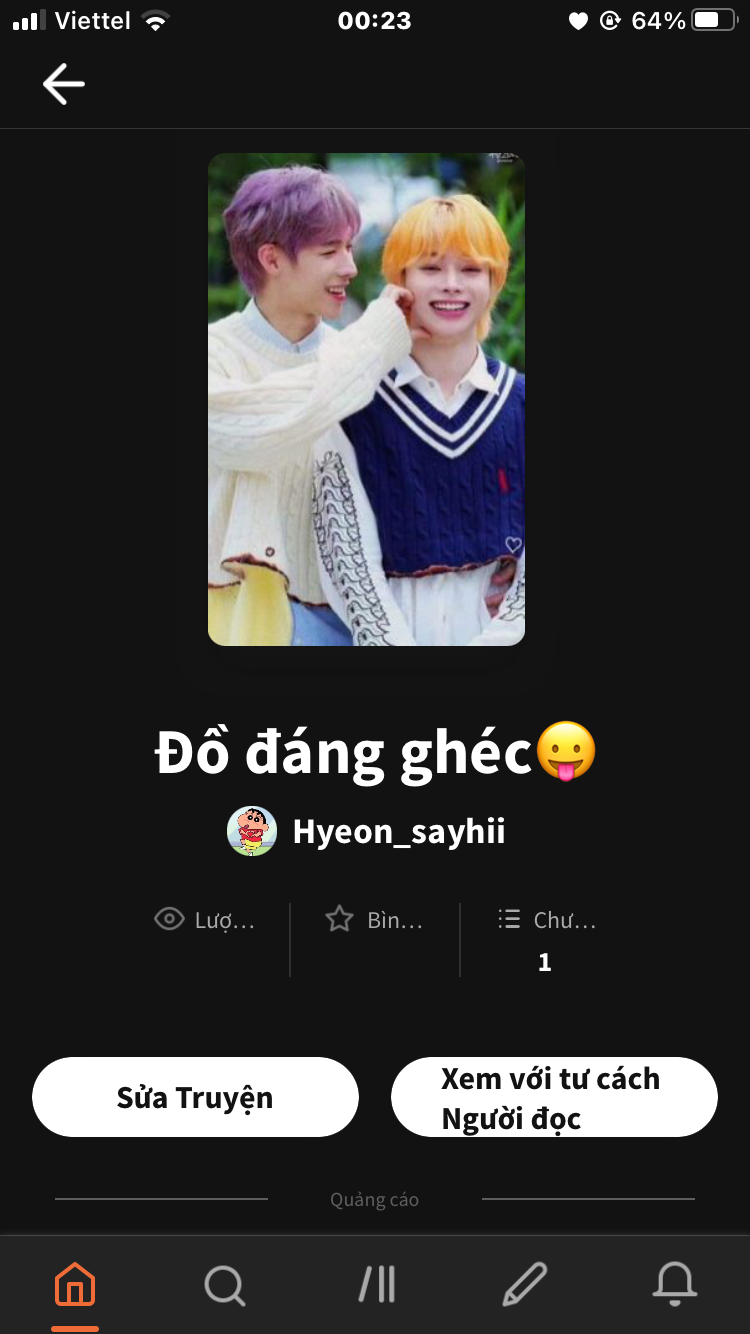
Task: Select Xem với tư cách Người đọc
Action: point(554,1097)
